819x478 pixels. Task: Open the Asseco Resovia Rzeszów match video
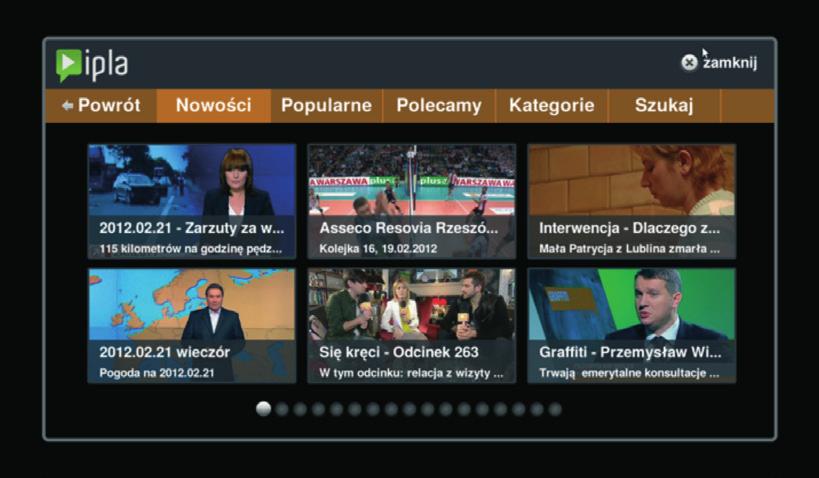(411, 201)
